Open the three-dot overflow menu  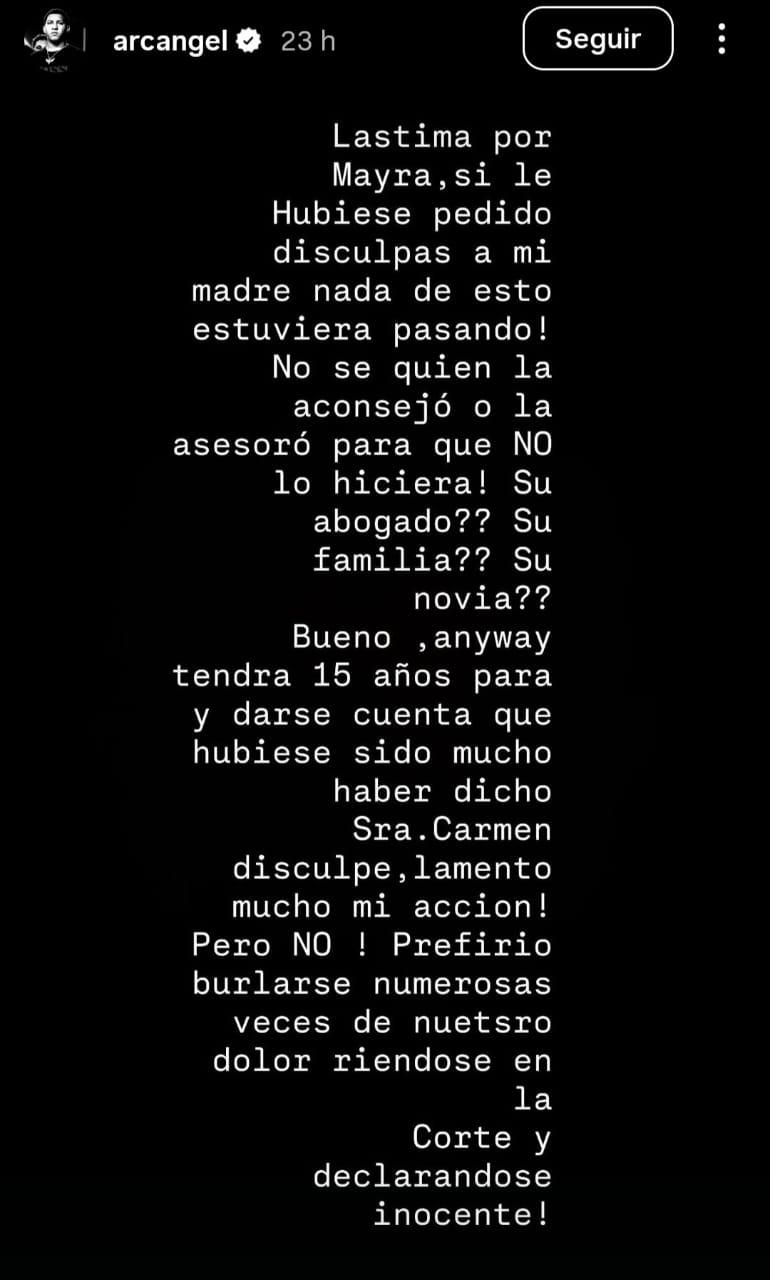click(721, 39)
